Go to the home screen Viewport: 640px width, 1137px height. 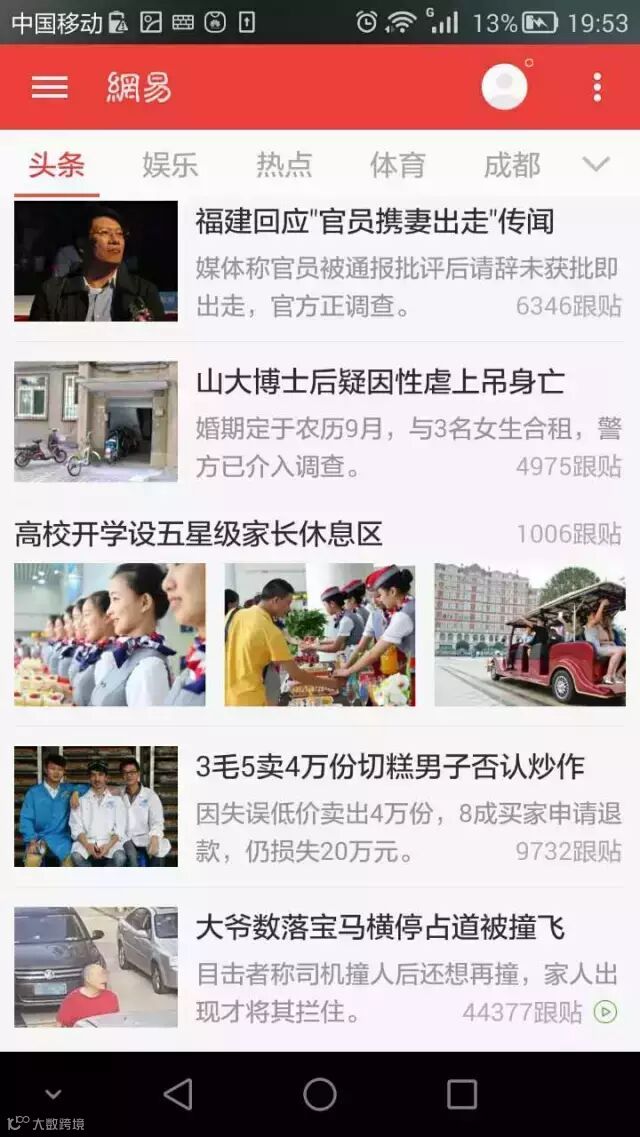tap(320, 1094)
